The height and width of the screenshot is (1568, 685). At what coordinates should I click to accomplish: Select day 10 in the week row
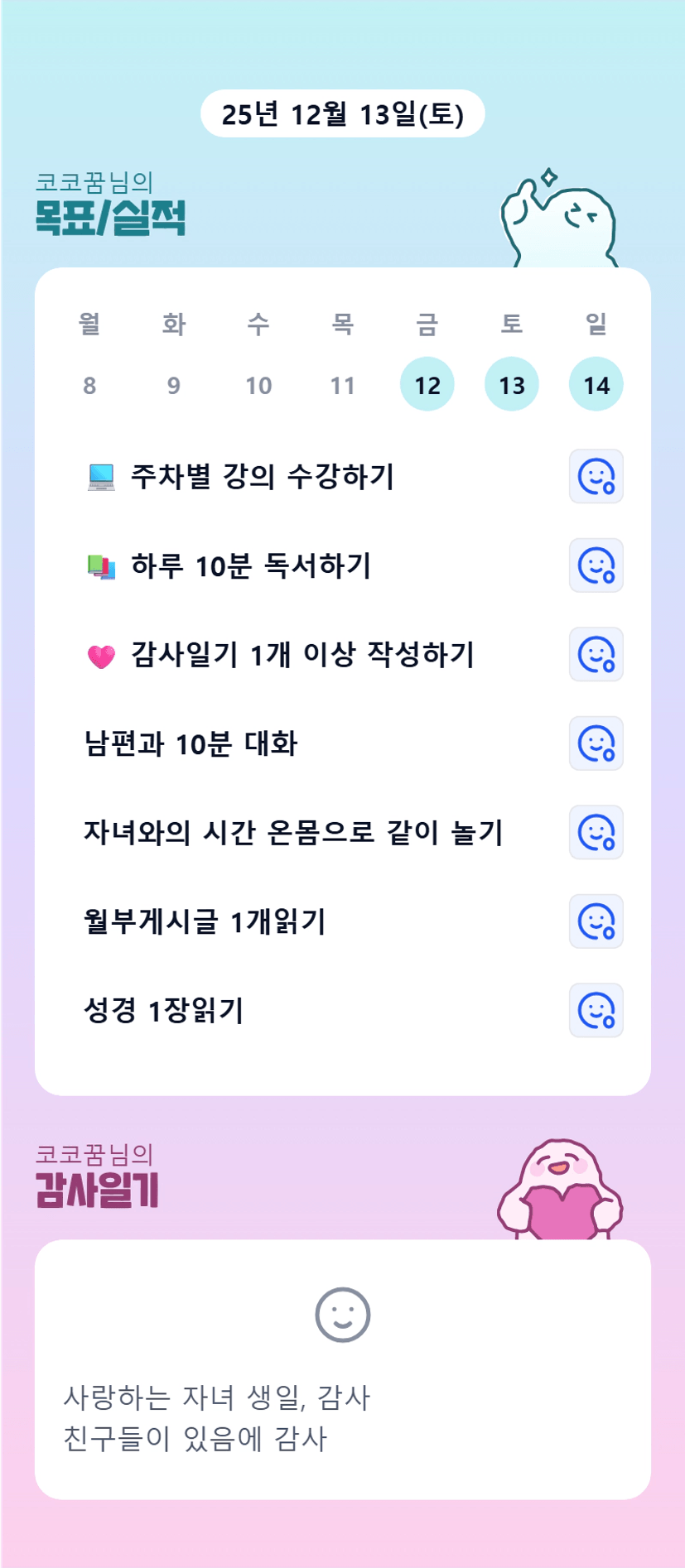tap(258, 385)
